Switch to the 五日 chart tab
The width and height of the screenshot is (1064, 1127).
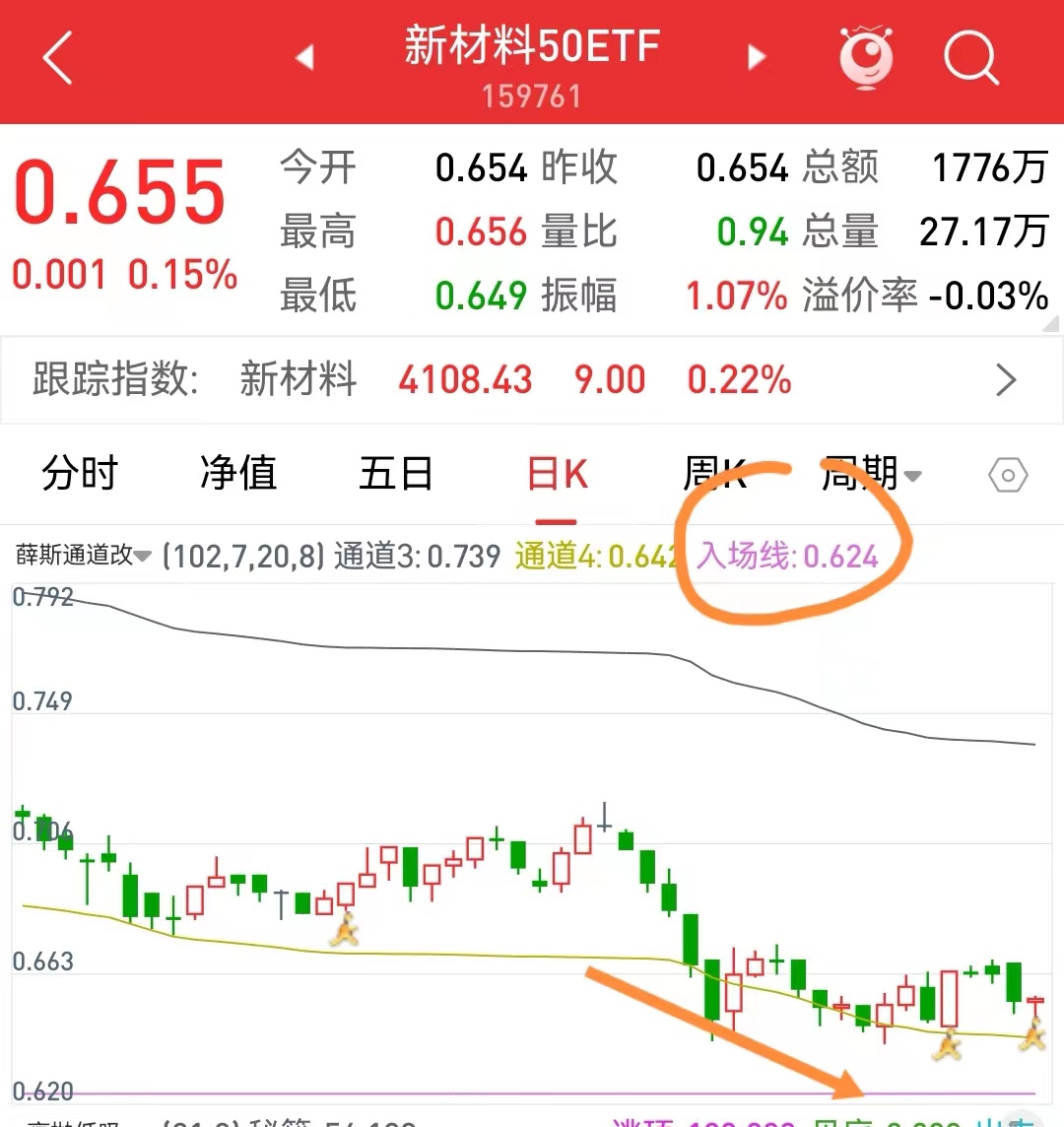(x=395, y=474)
